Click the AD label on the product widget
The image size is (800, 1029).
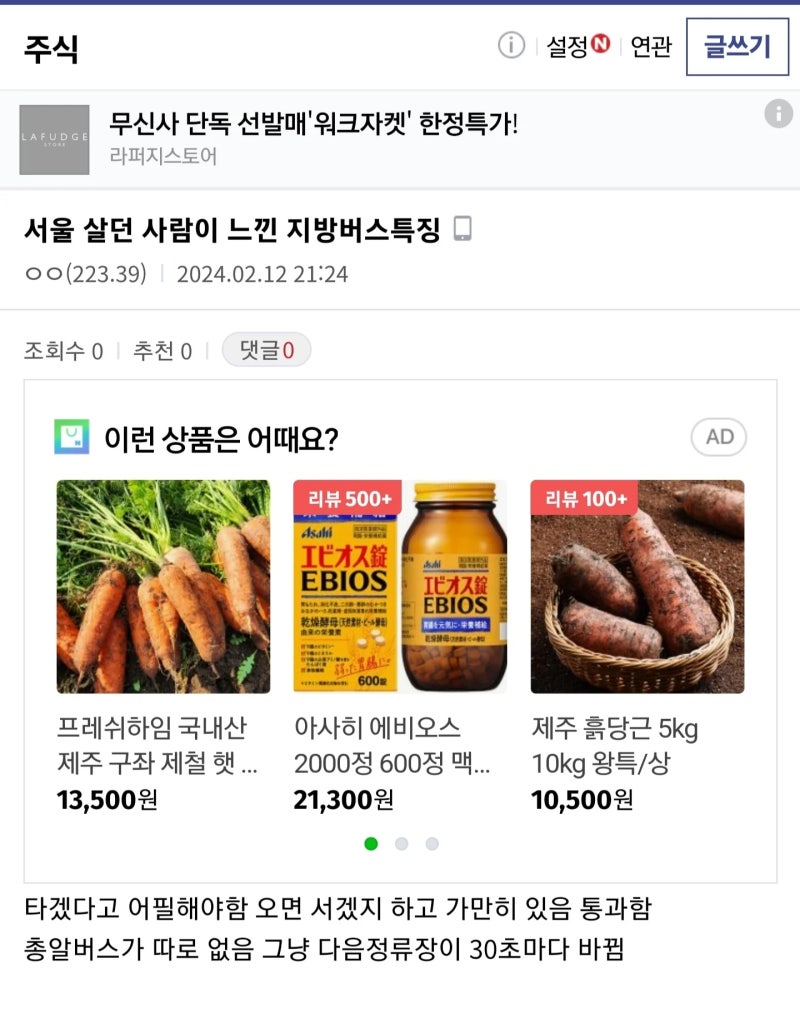tap(718, 437)
